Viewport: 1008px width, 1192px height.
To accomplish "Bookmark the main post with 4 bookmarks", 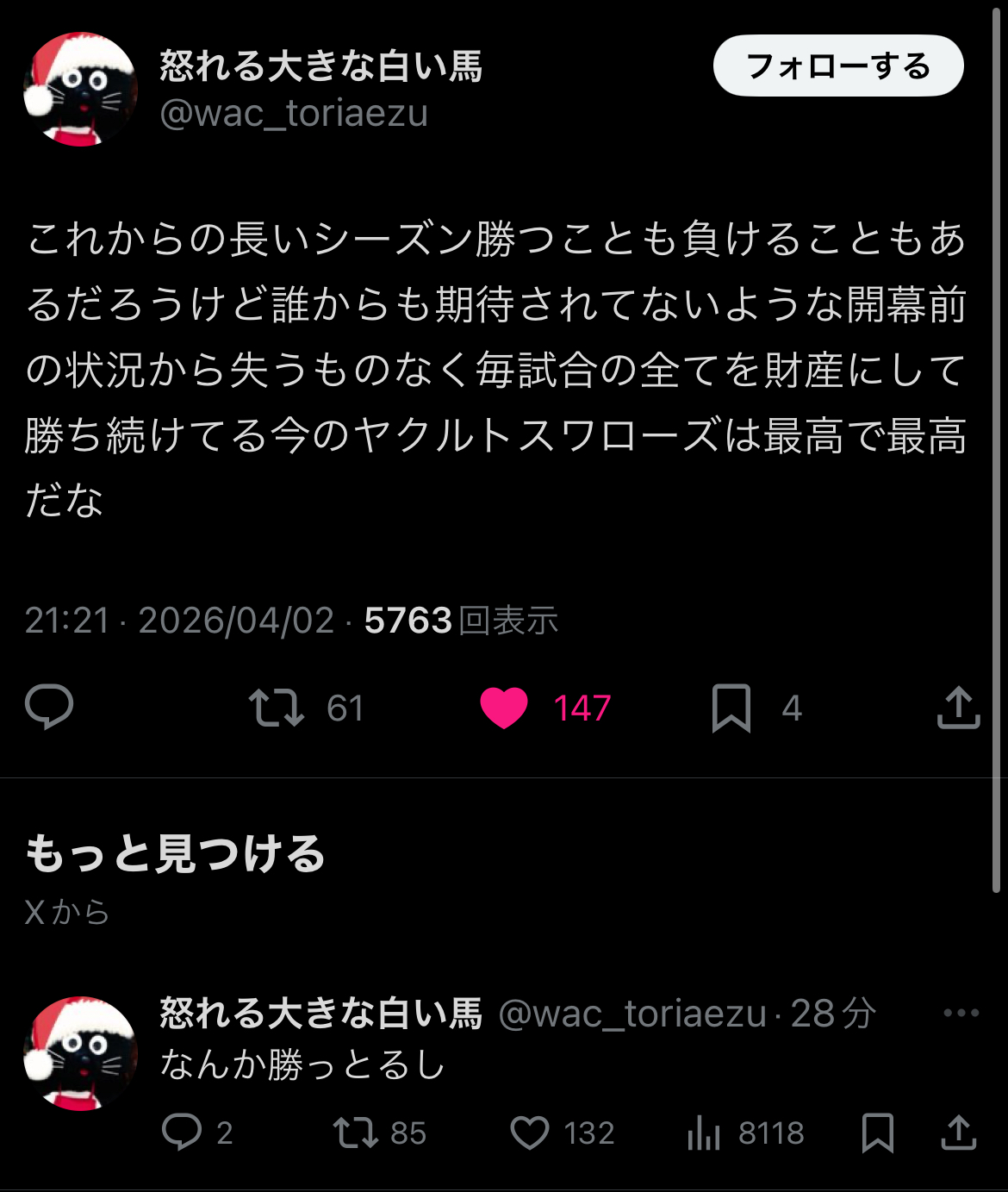I will click(x=731, y=708).
